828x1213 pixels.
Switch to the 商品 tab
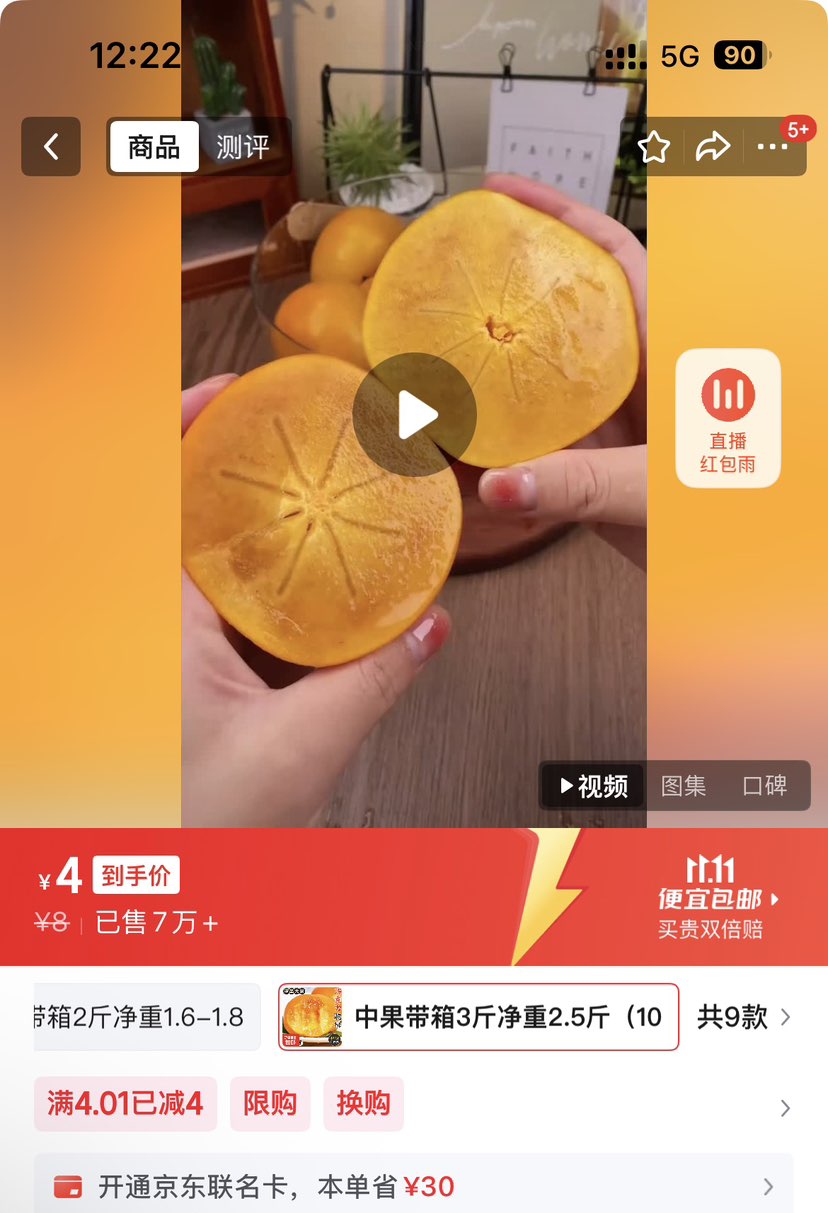click(x=153, y=146)
